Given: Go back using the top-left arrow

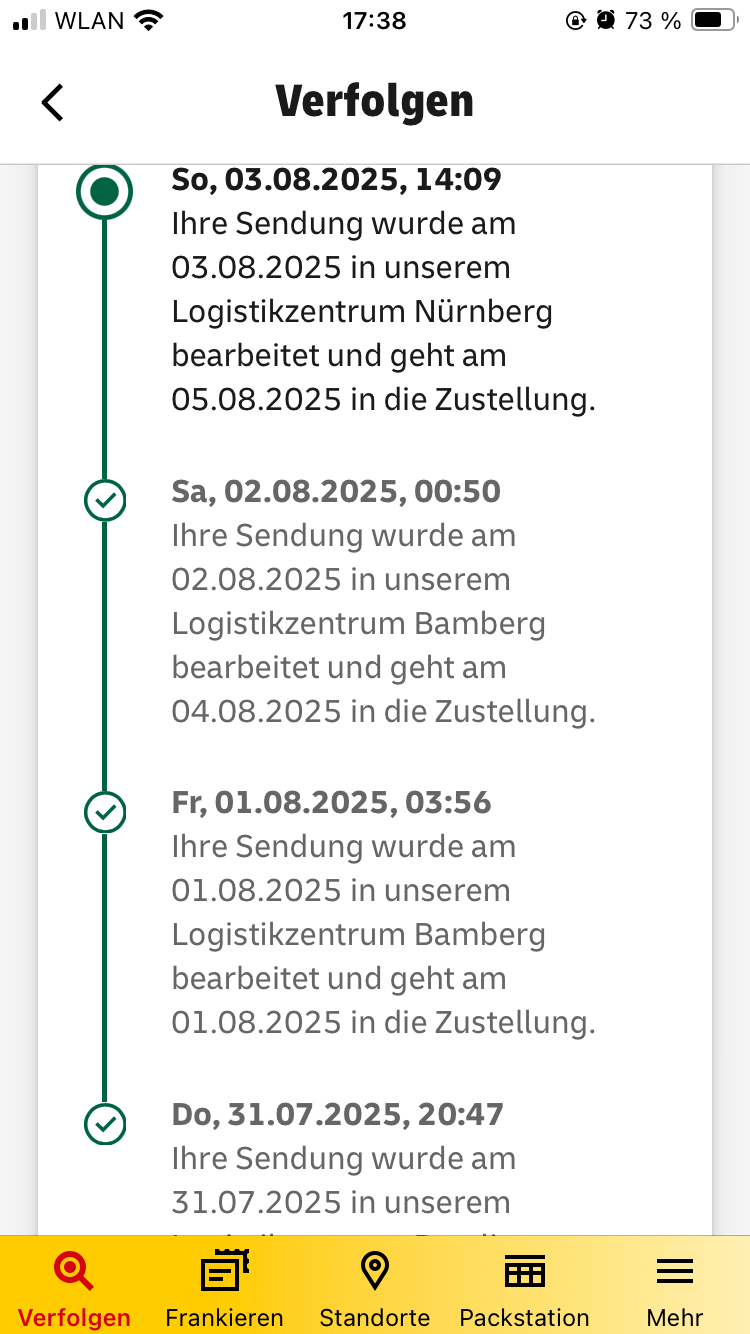Looking at the screenshot, I should point(52,102).
